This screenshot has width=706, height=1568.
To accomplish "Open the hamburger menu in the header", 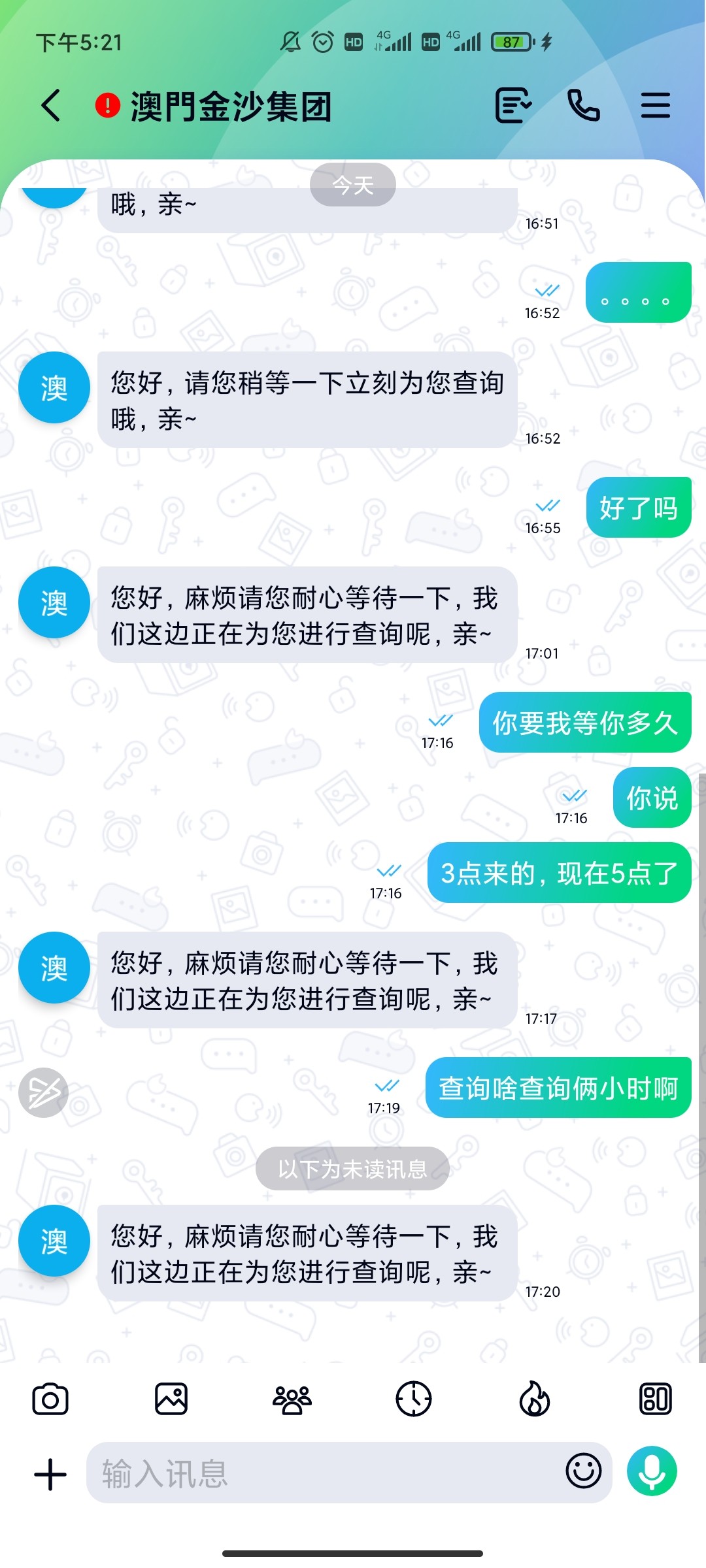I will (x=655, y=106).
